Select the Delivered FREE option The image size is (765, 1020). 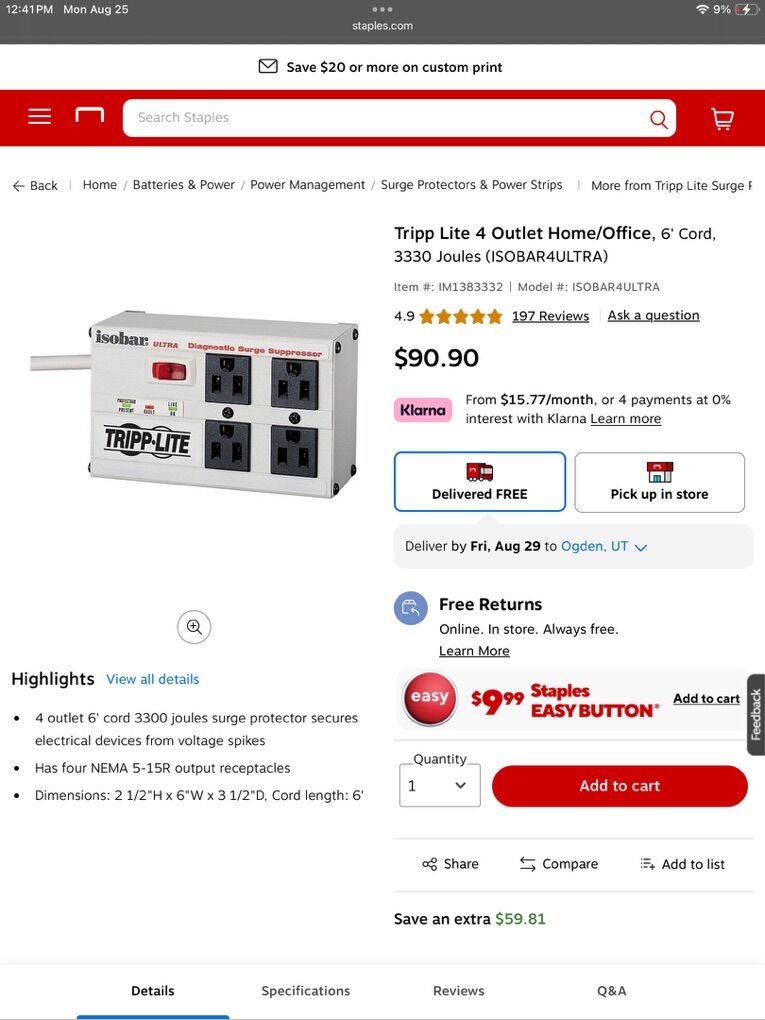tap(480, 482)
